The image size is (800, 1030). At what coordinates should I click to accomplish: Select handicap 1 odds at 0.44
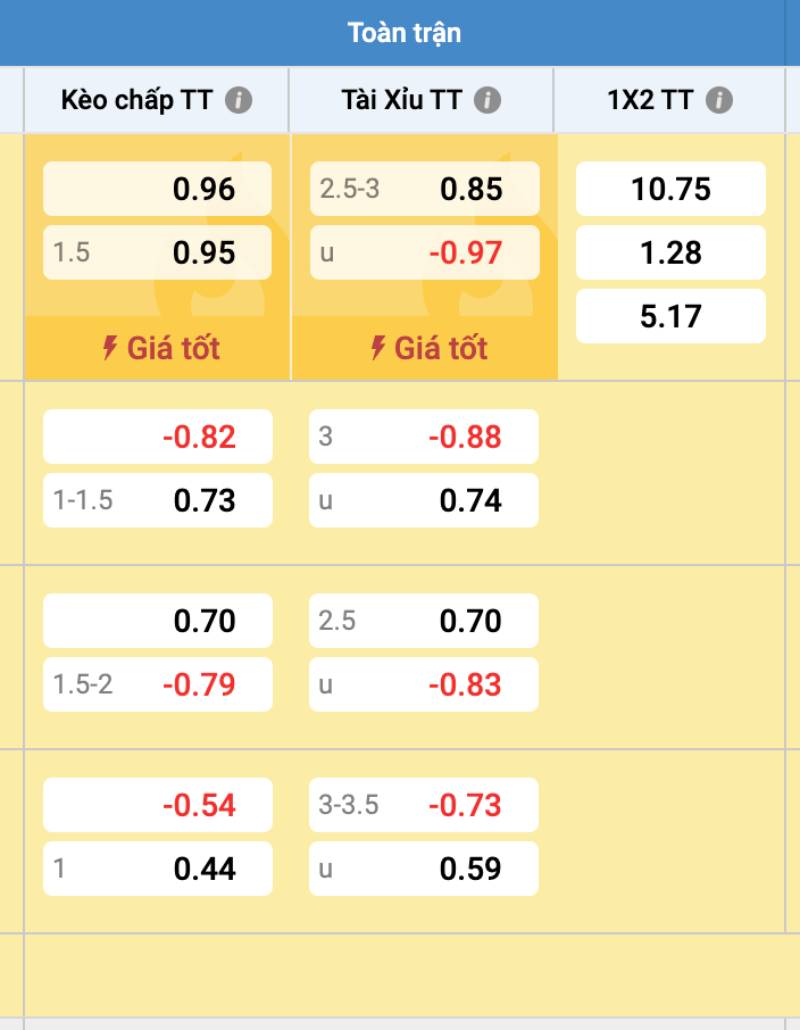tap(157, 869)
